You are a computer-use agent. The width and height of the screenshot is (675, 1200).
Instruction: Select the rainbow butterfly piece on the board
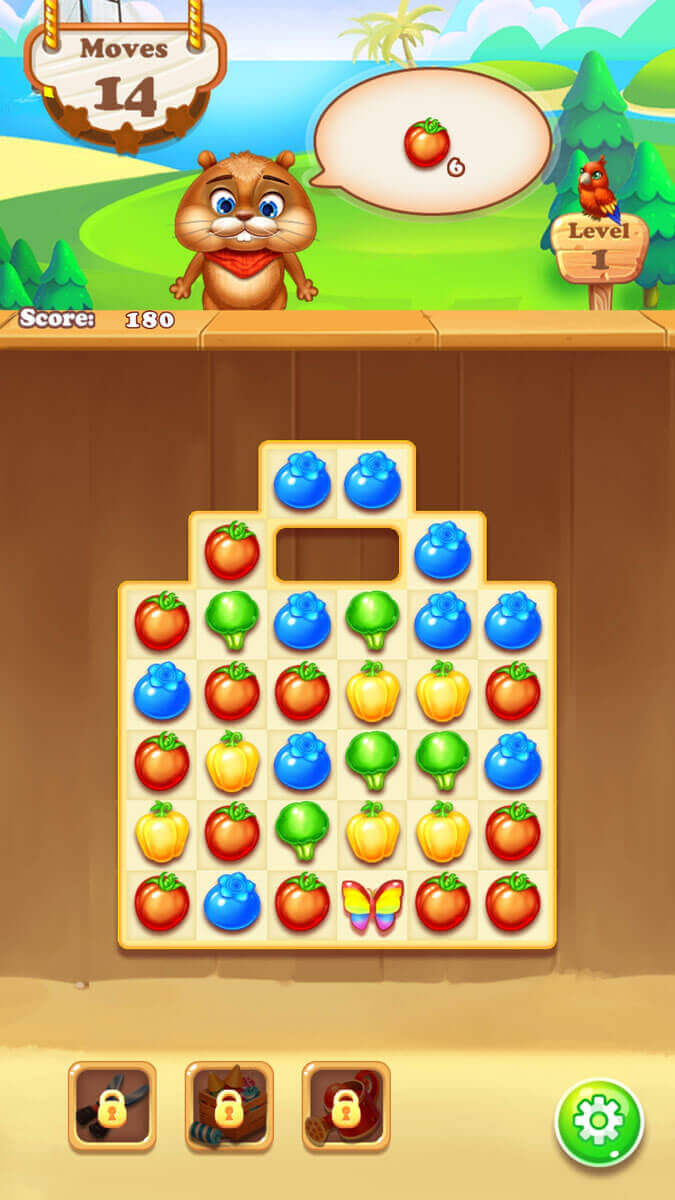tap(372, 904)
